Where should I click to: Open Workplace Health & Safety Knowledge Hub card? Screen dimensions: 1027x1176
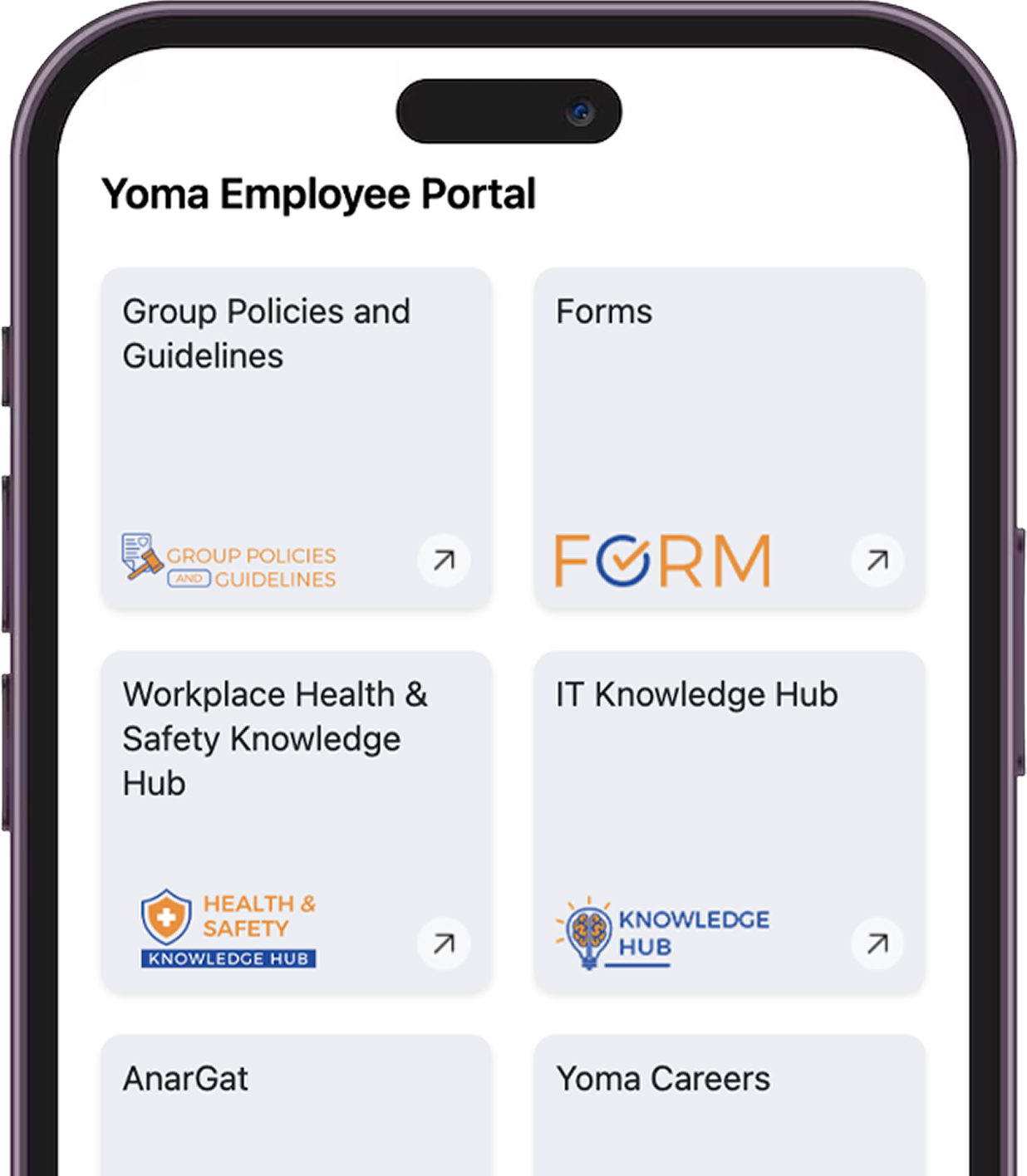[x=296, y=821]
